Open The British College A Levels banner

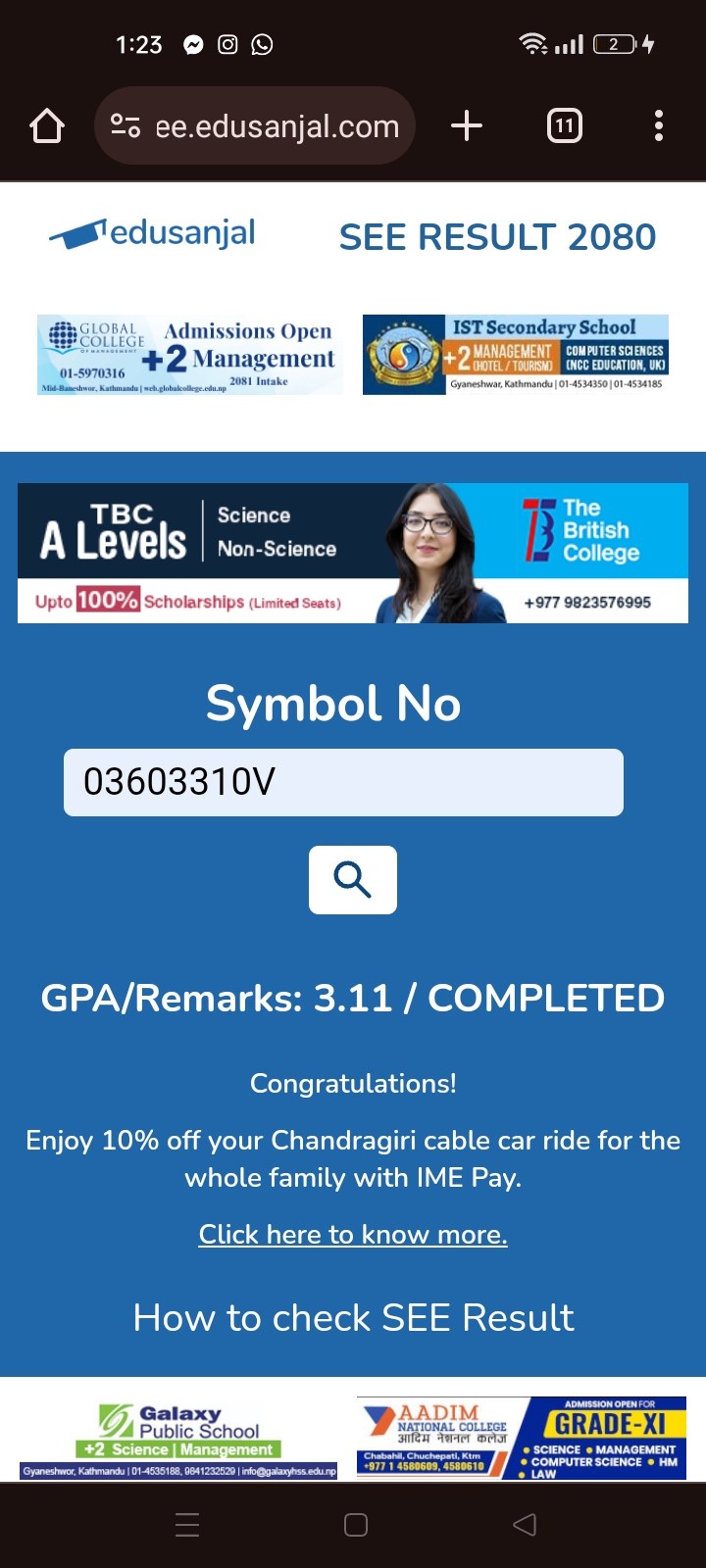353,553
